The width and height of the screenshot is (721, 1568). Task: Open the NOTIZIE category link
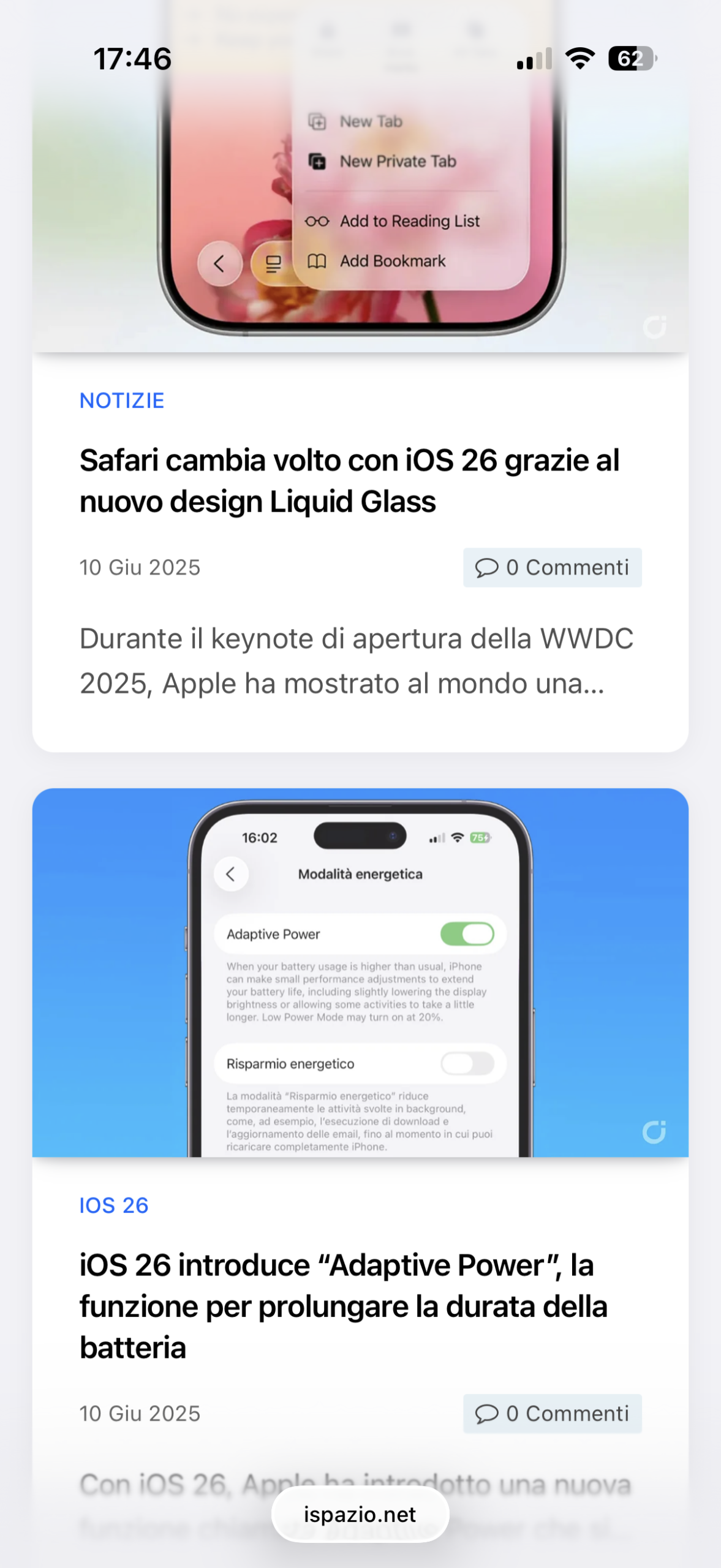(x=122, y=401)
